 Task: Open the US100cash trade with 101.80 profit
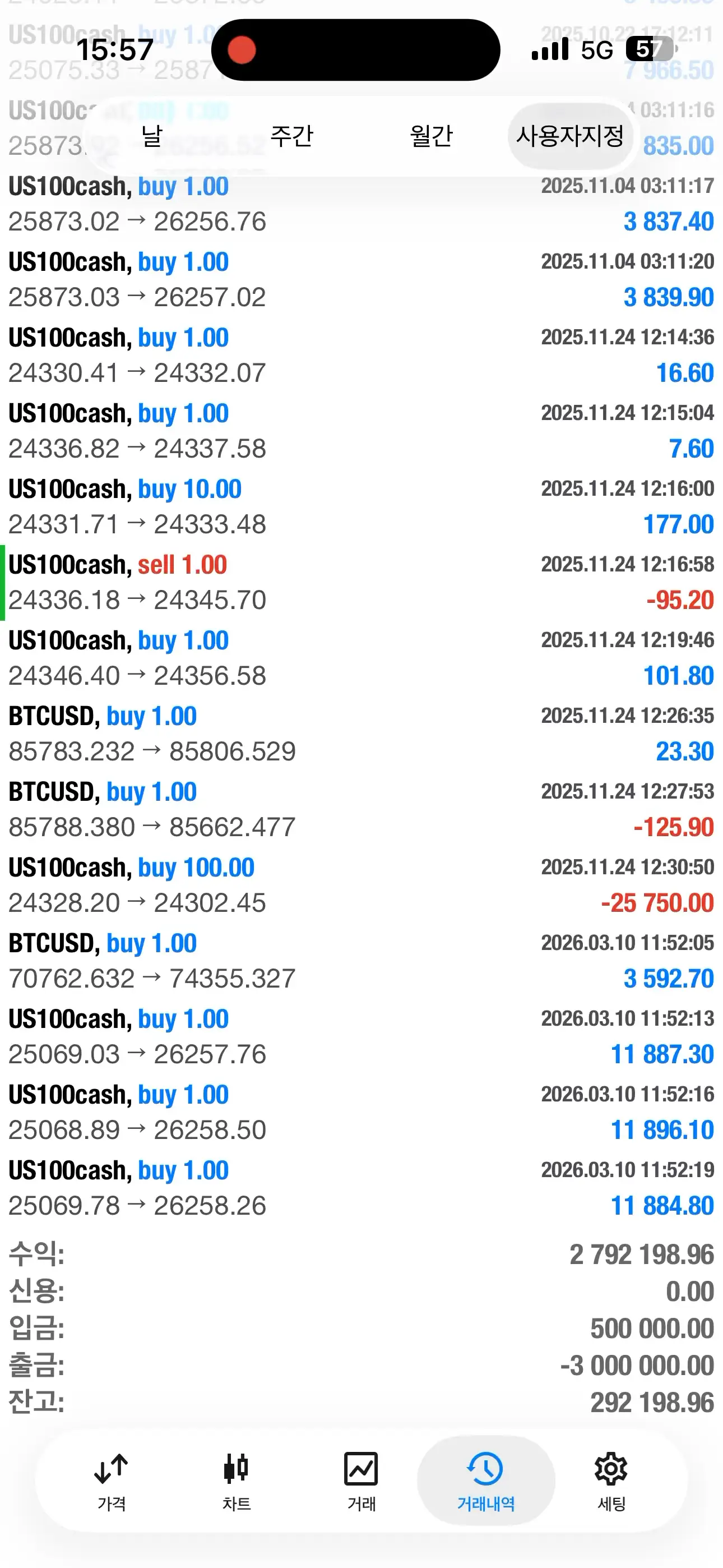361,658
